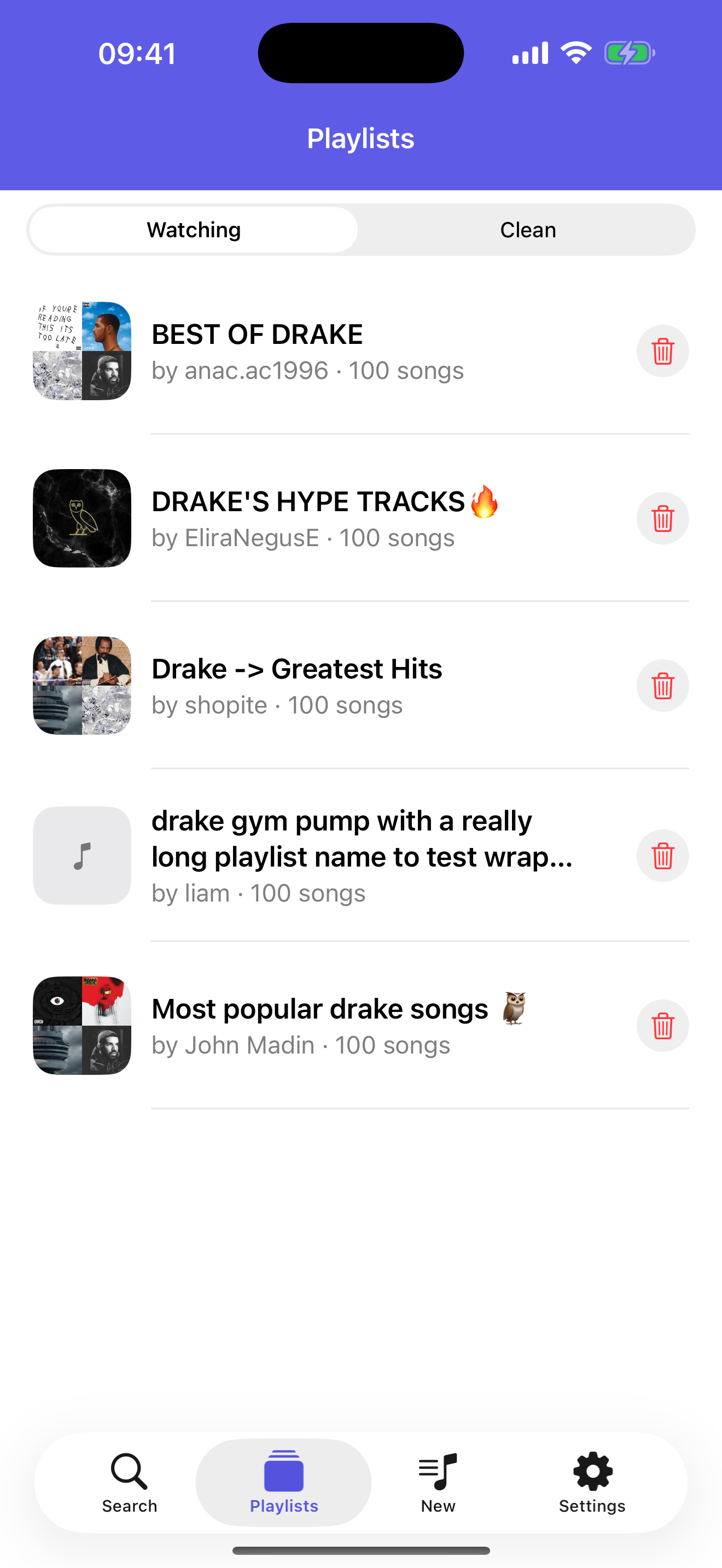Remove DRAKE'S HYPE TRACKS with trash icon
This screenshot has height=1568, width=722.
tap(662, 519)
